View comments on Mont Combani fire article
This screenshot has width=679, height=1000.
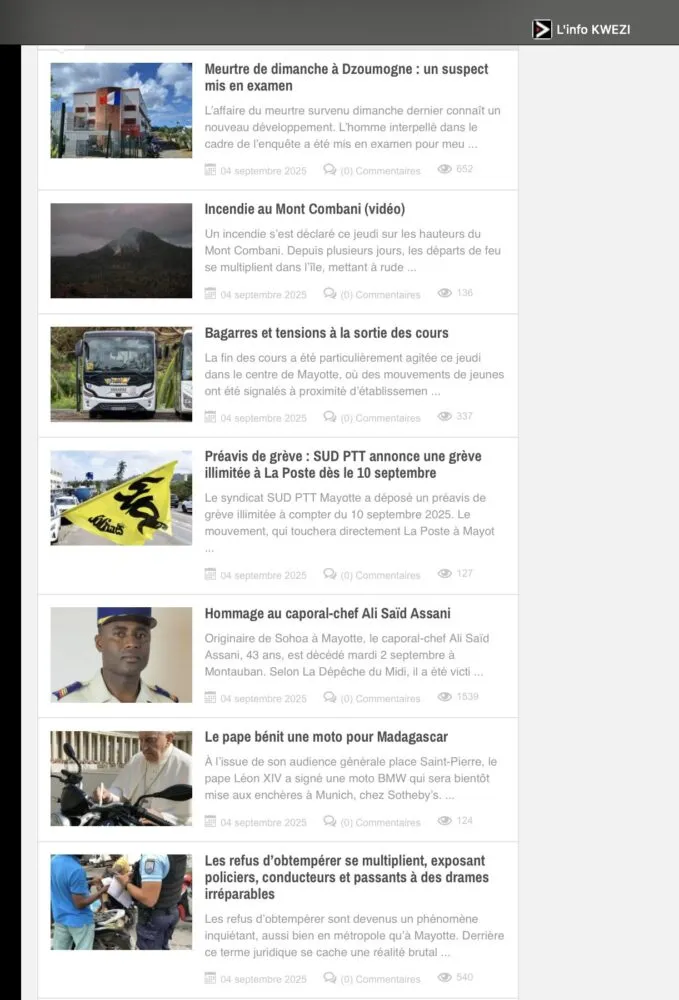(372, 295)
